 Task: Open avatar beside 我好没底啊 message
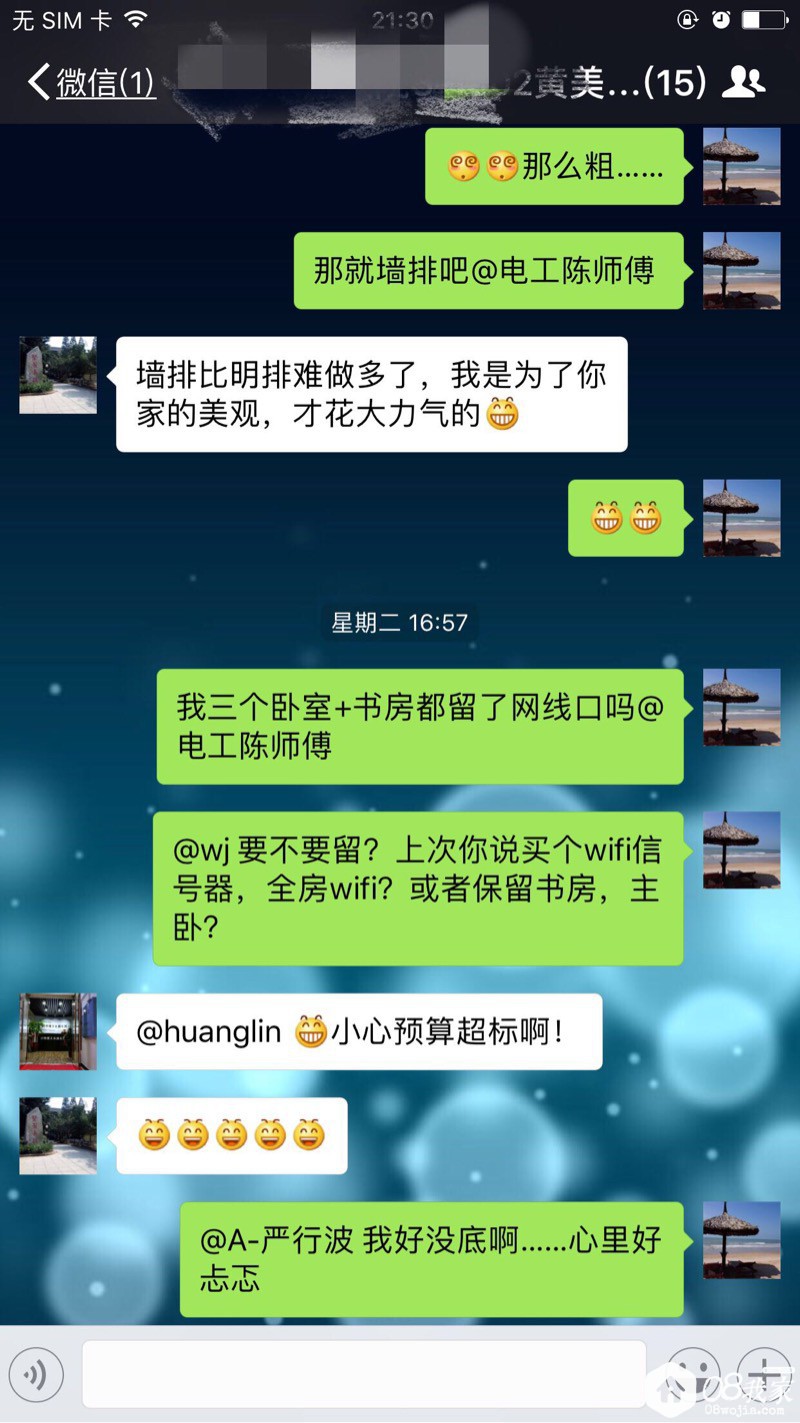[x=741, y=1240]
